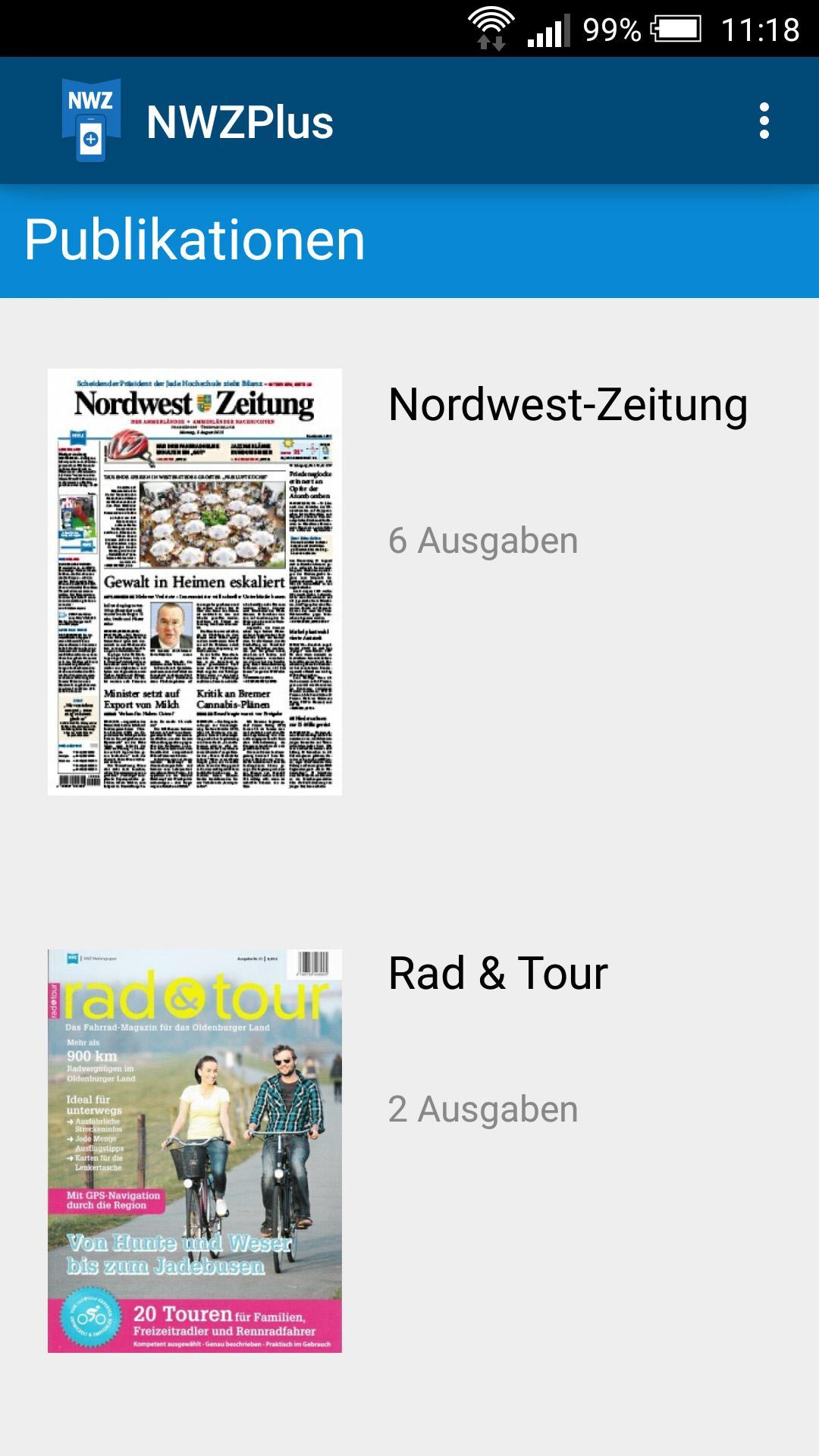Tap the 2 Ausgaben label under Rad & Tour

pyautogui.click(x=483, y=1109)
